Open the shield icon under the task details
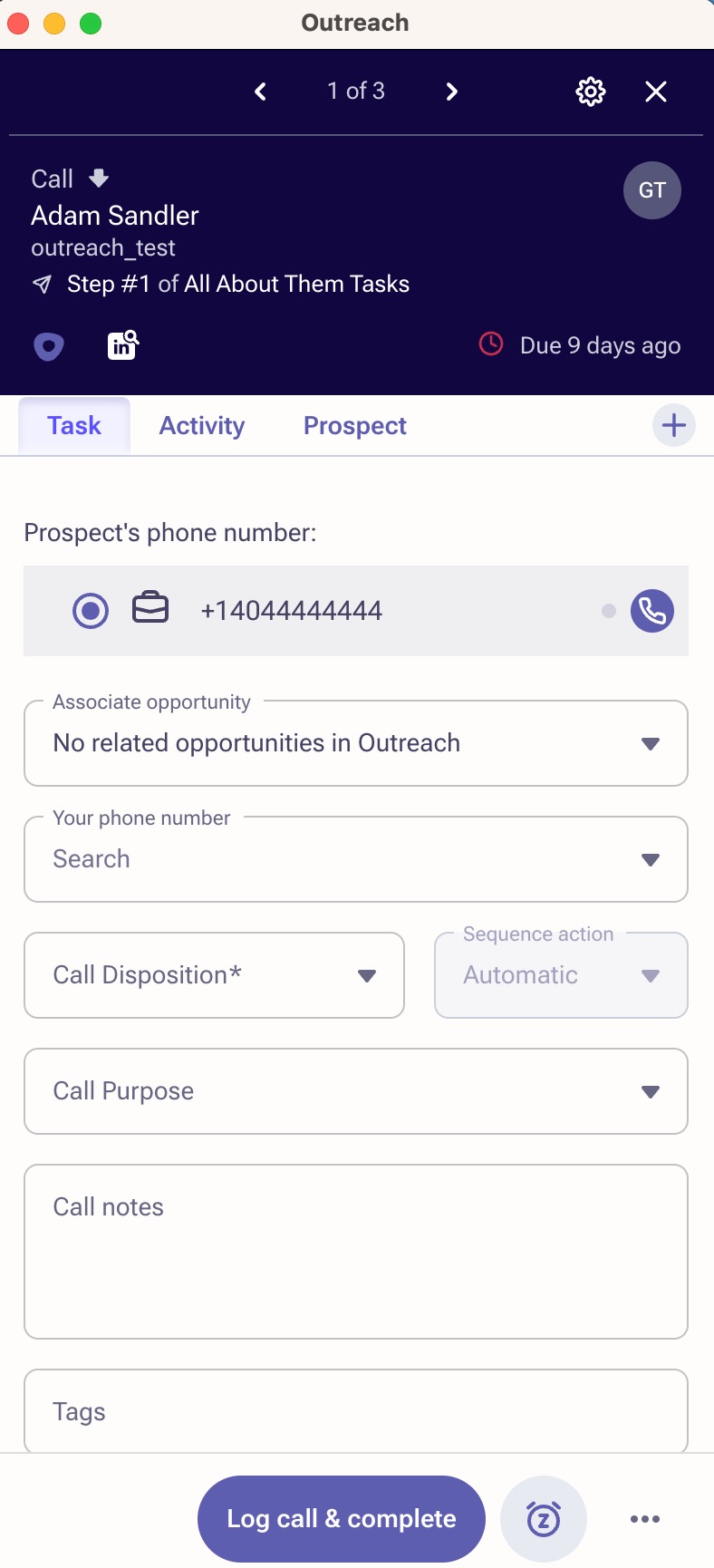714x1568 pixels. click(49, 346)
